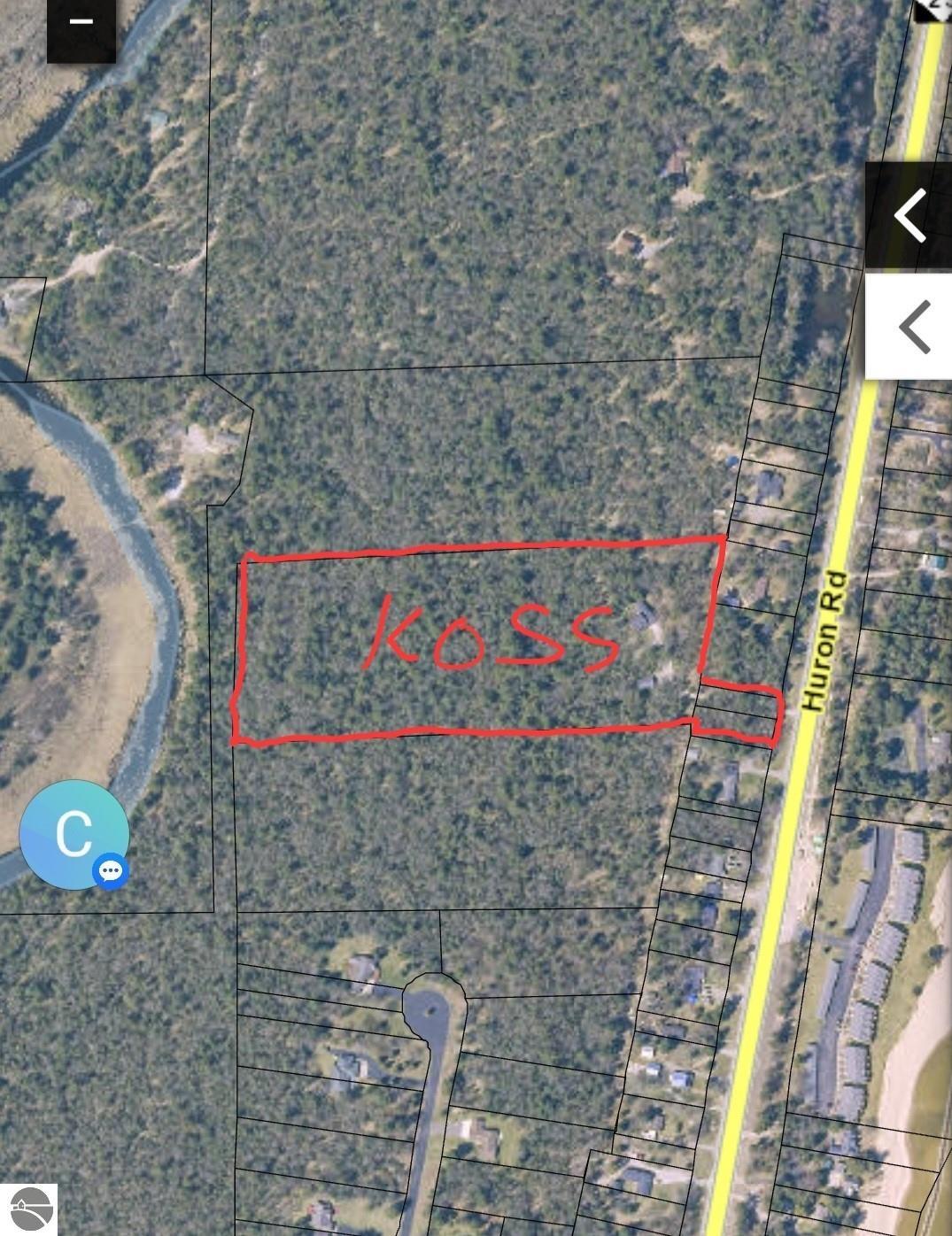Open the floating chat bubble labeled C

point(74,834)
